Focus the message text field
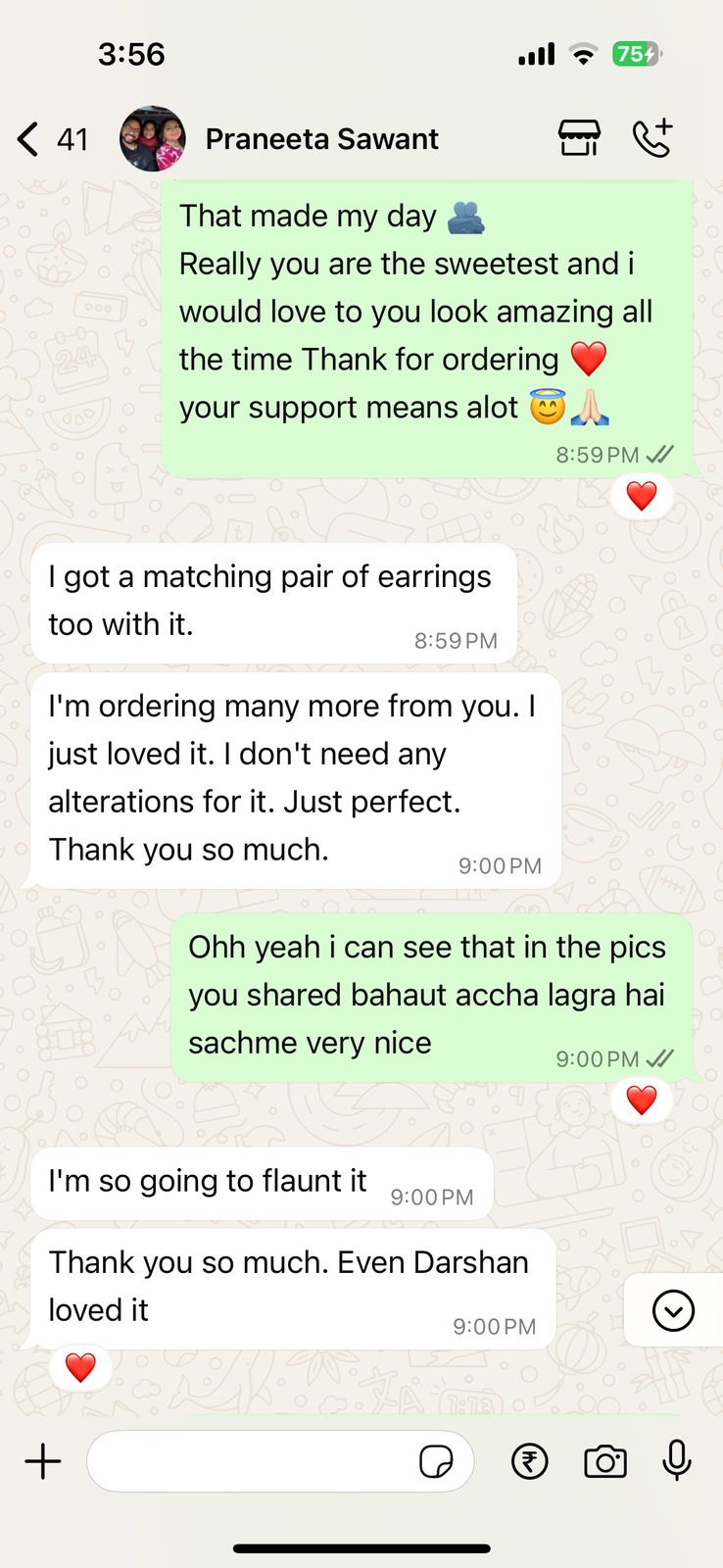The height and width of the screenshot is (1568, 723). pyautogui.click(x=250, y=1461)
